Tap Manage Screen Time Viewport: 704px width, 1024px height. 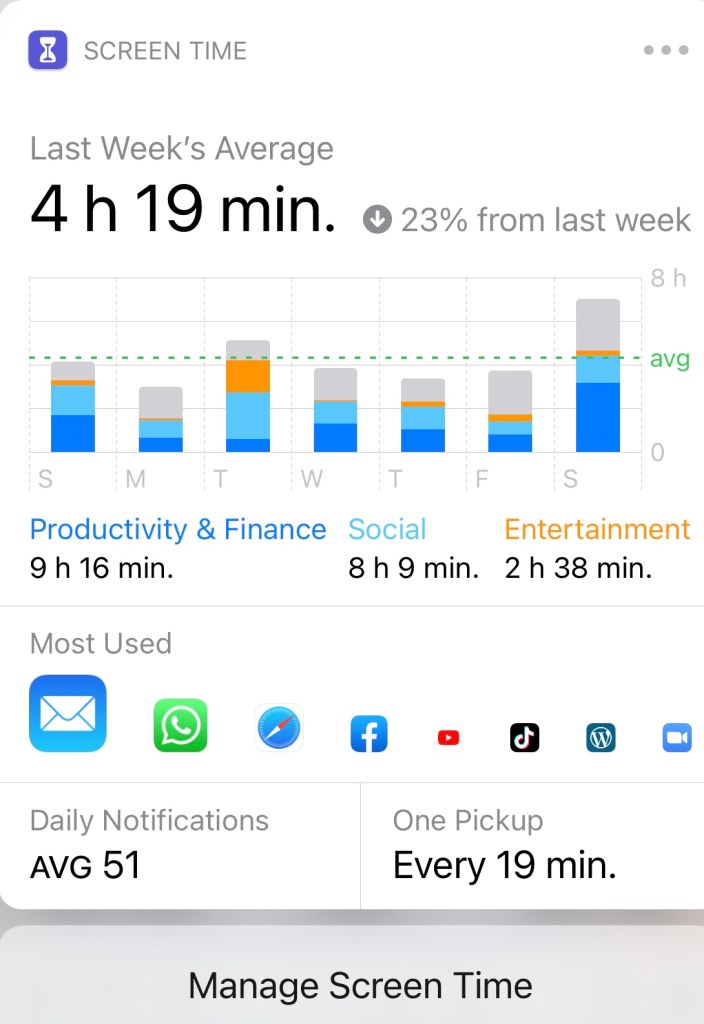pyautogui.click(x=360, y=985)
